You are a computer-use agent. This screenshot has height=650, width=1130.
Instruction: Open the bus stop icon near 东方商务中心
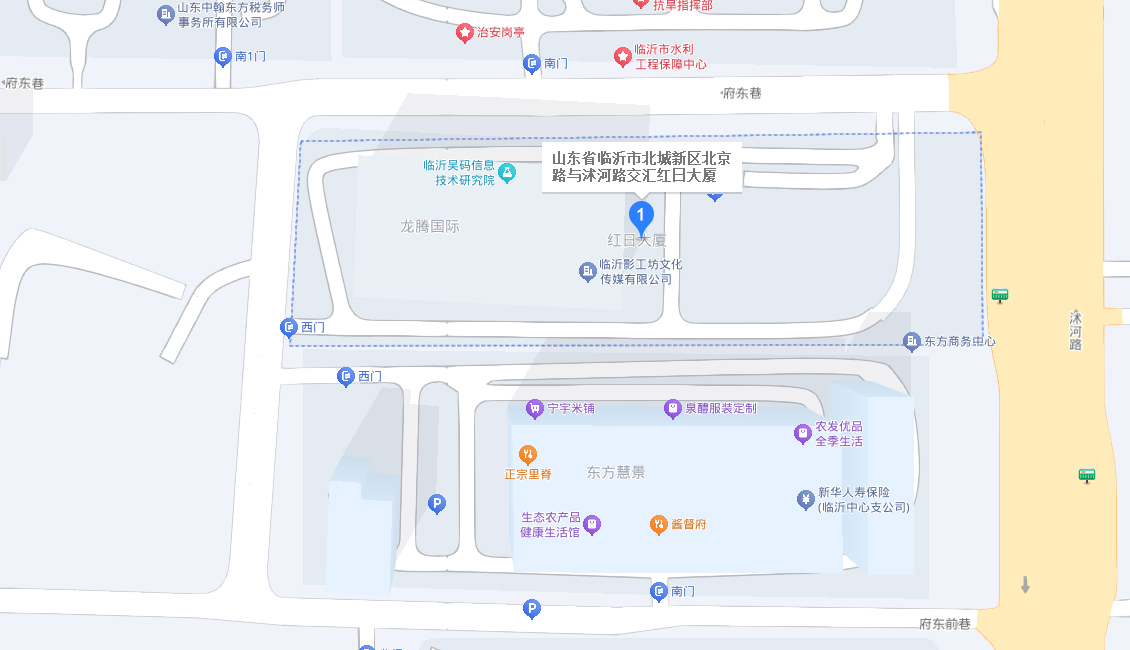click(999, 295)
